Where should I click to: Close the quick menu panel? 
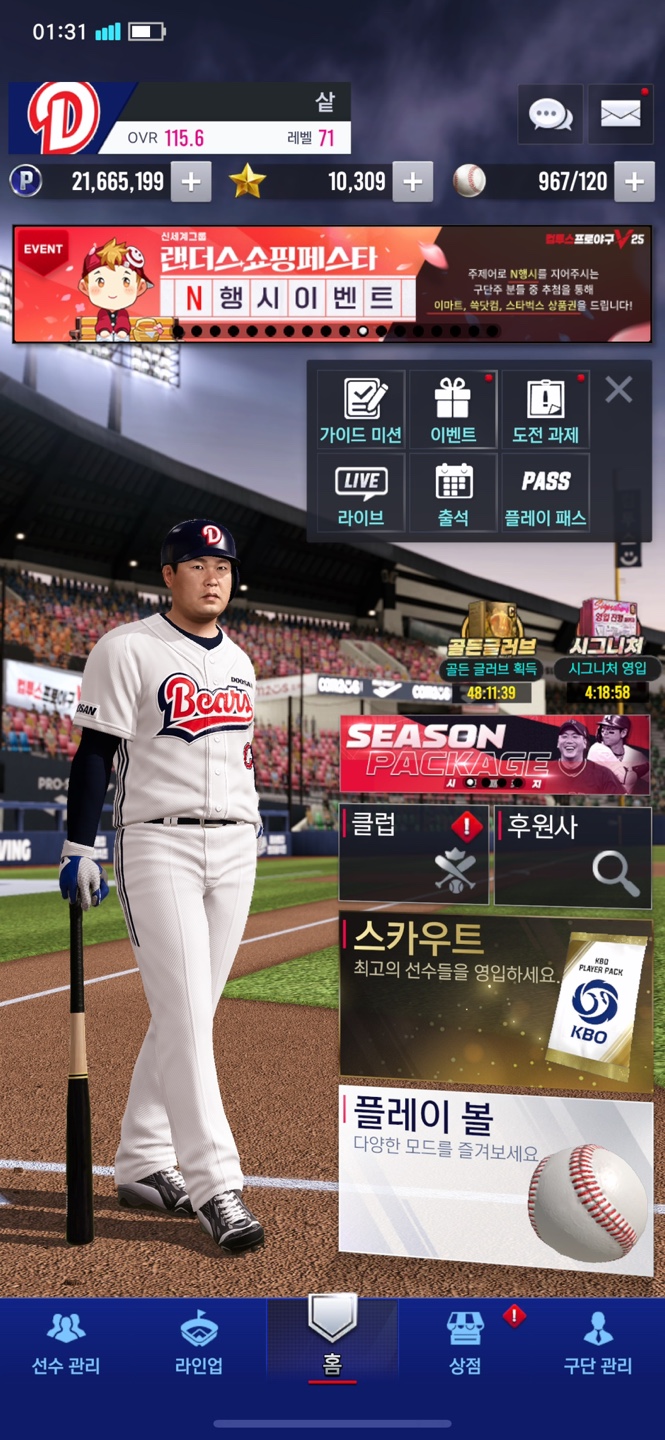pyautogui.click(x=619, y=390)
